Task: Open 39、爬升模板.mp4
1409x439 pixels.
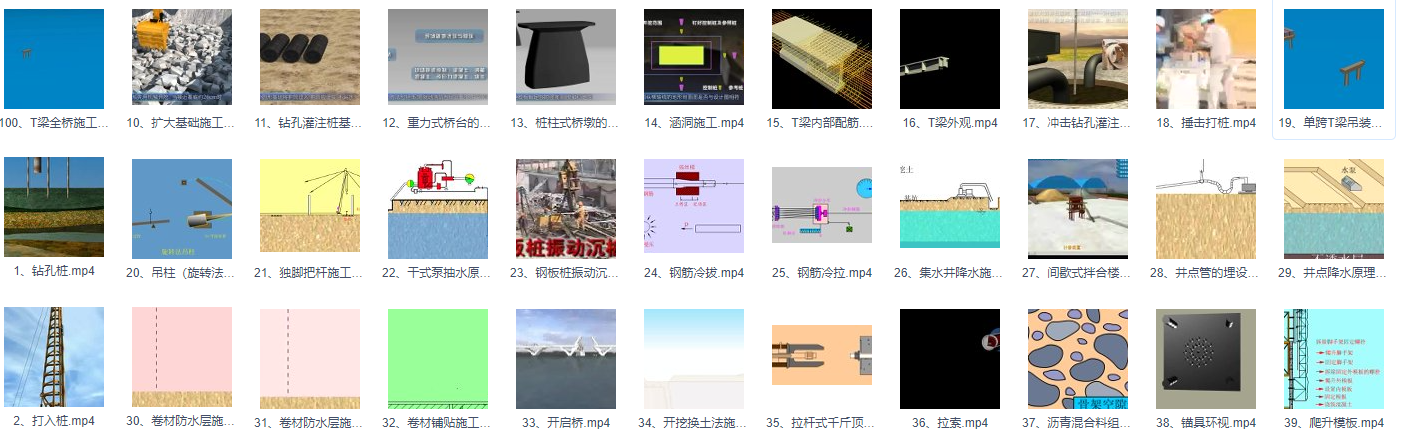Action: [1334, 357]
